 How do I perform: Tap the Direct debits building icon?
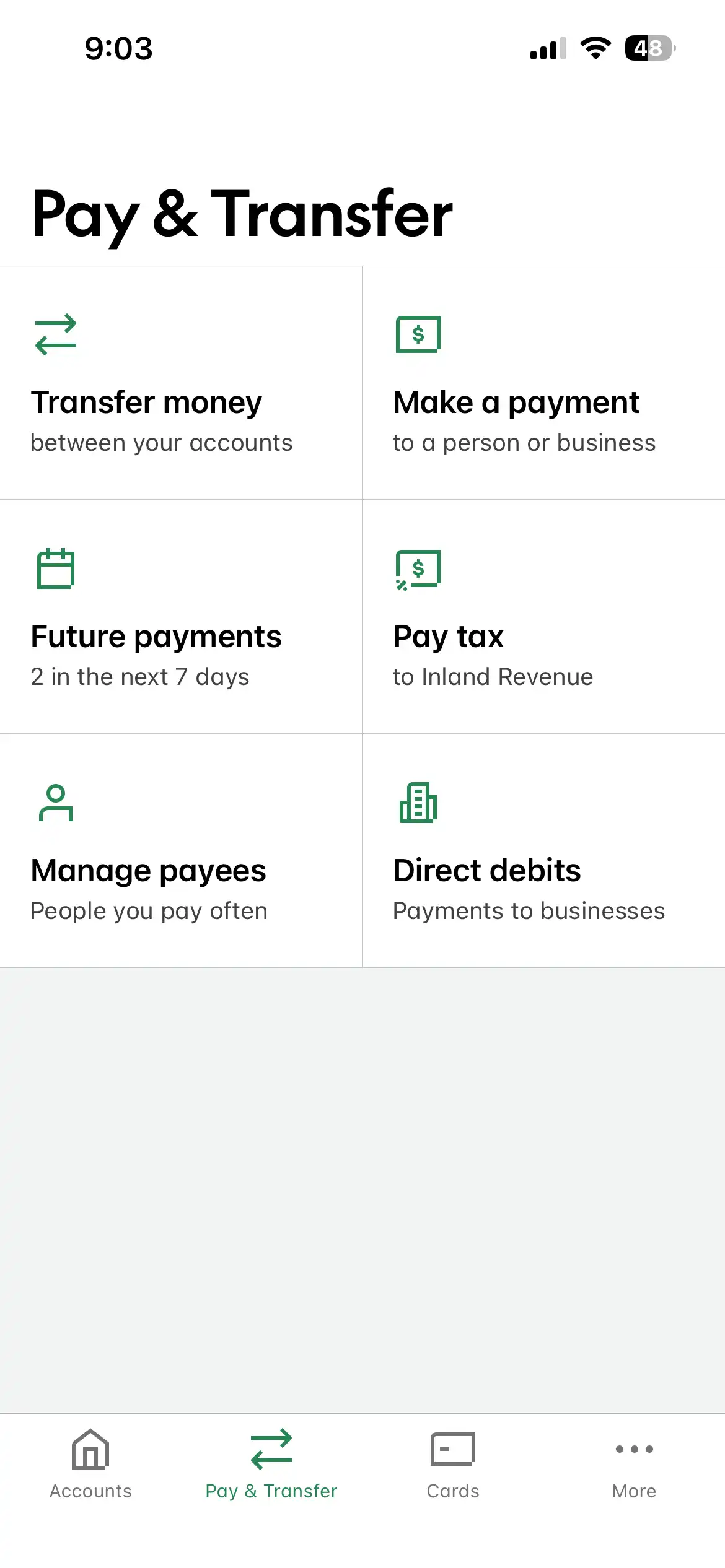(418, 803)
